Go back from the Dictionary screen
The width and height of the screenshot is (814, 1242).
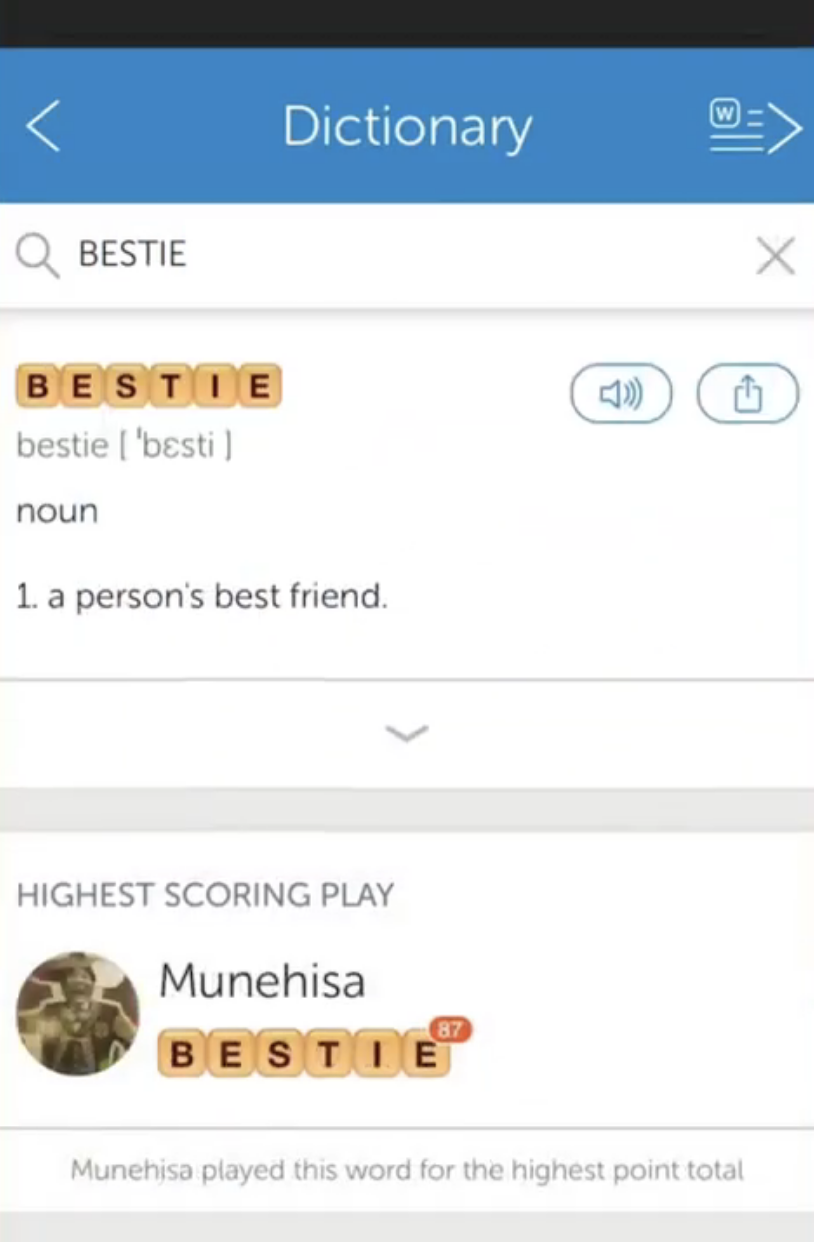(44, 127)
